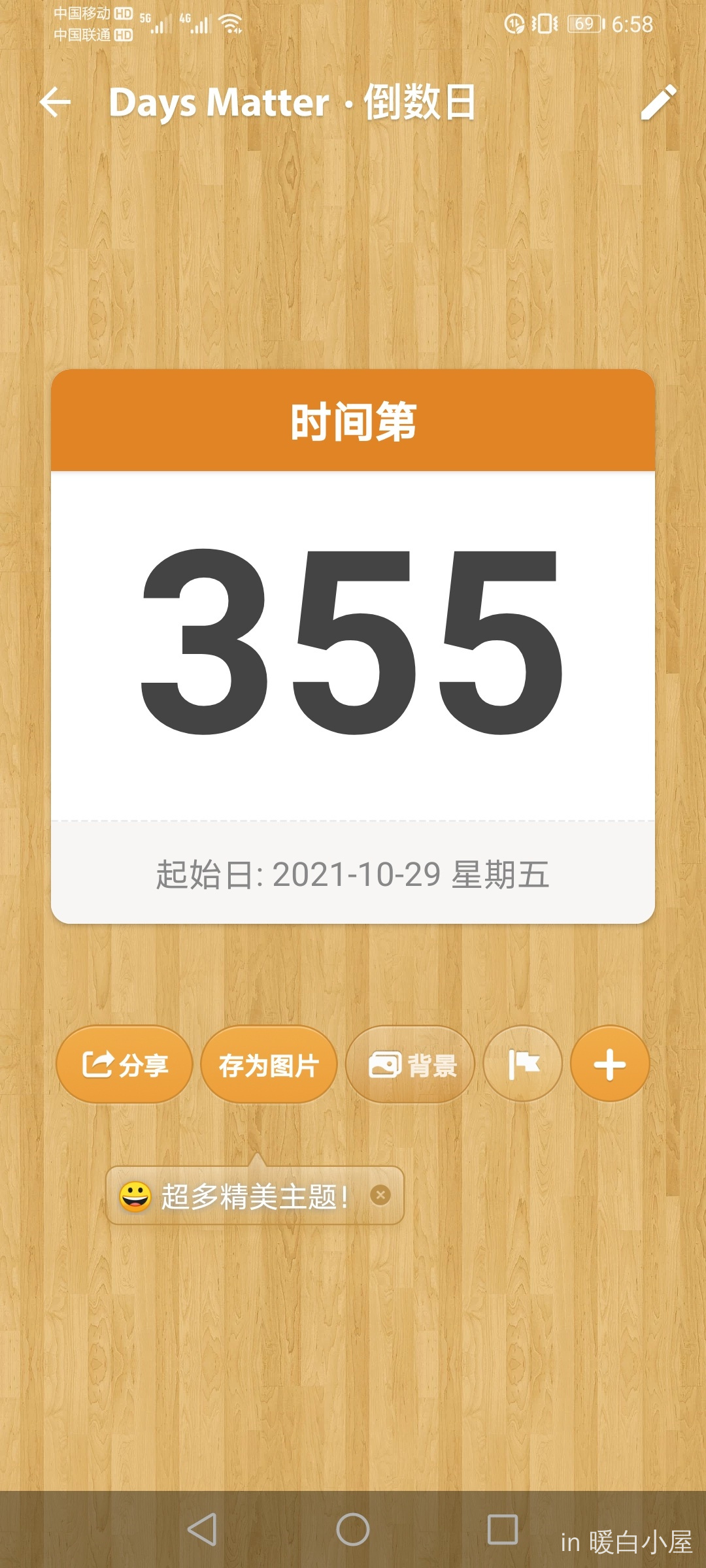Go to the system home screen
The width and height of the screenshot is (706, 1568).
click(x=353, y=1529)
